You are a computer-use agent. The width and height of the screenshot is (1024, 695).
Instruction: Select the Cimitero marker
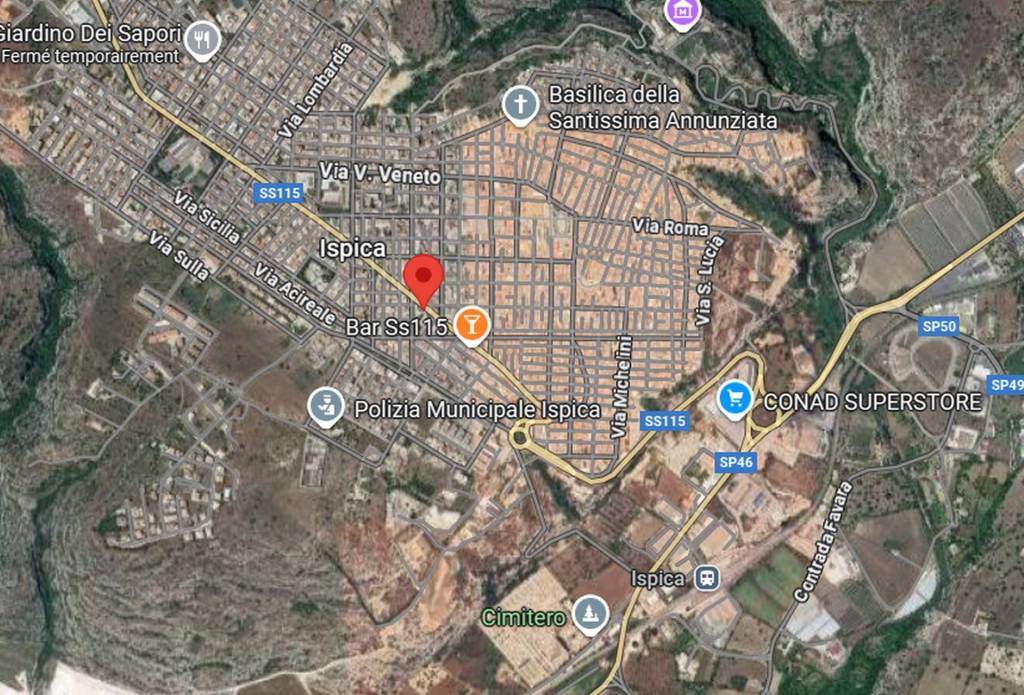click(x=590, y=613)
